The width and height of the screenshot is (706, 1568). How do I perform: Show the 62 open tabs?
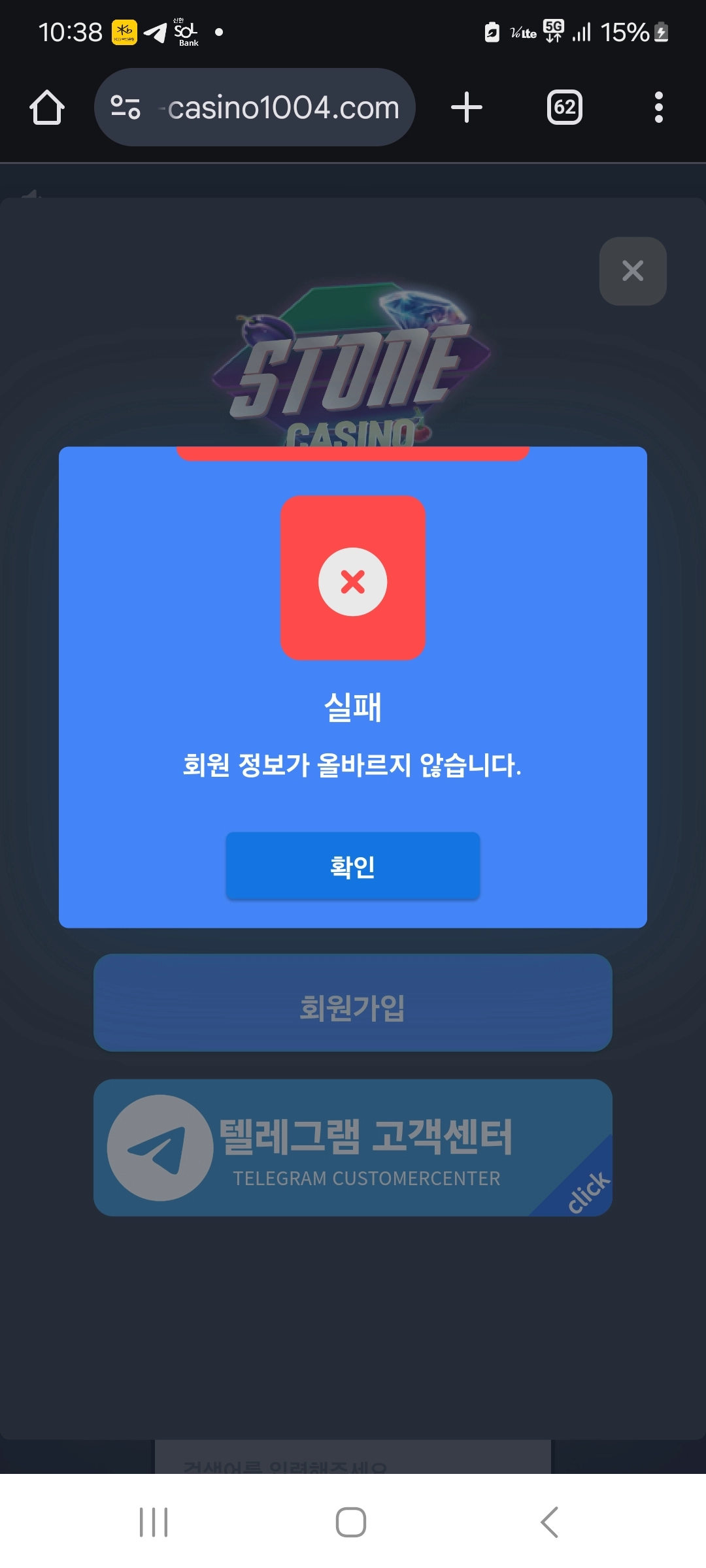(564, 107)
